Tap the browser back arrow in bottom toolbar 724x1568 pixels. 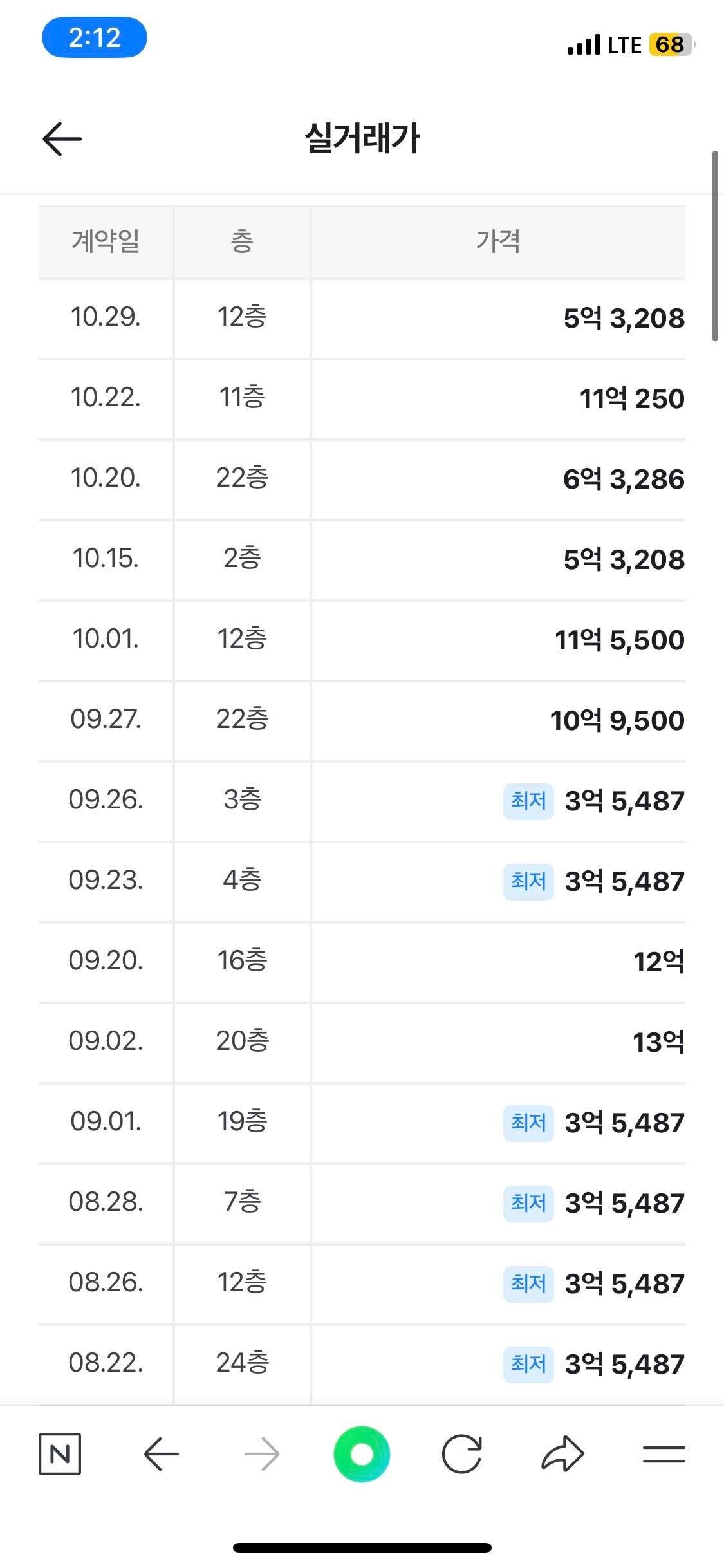coord(161,1453)
